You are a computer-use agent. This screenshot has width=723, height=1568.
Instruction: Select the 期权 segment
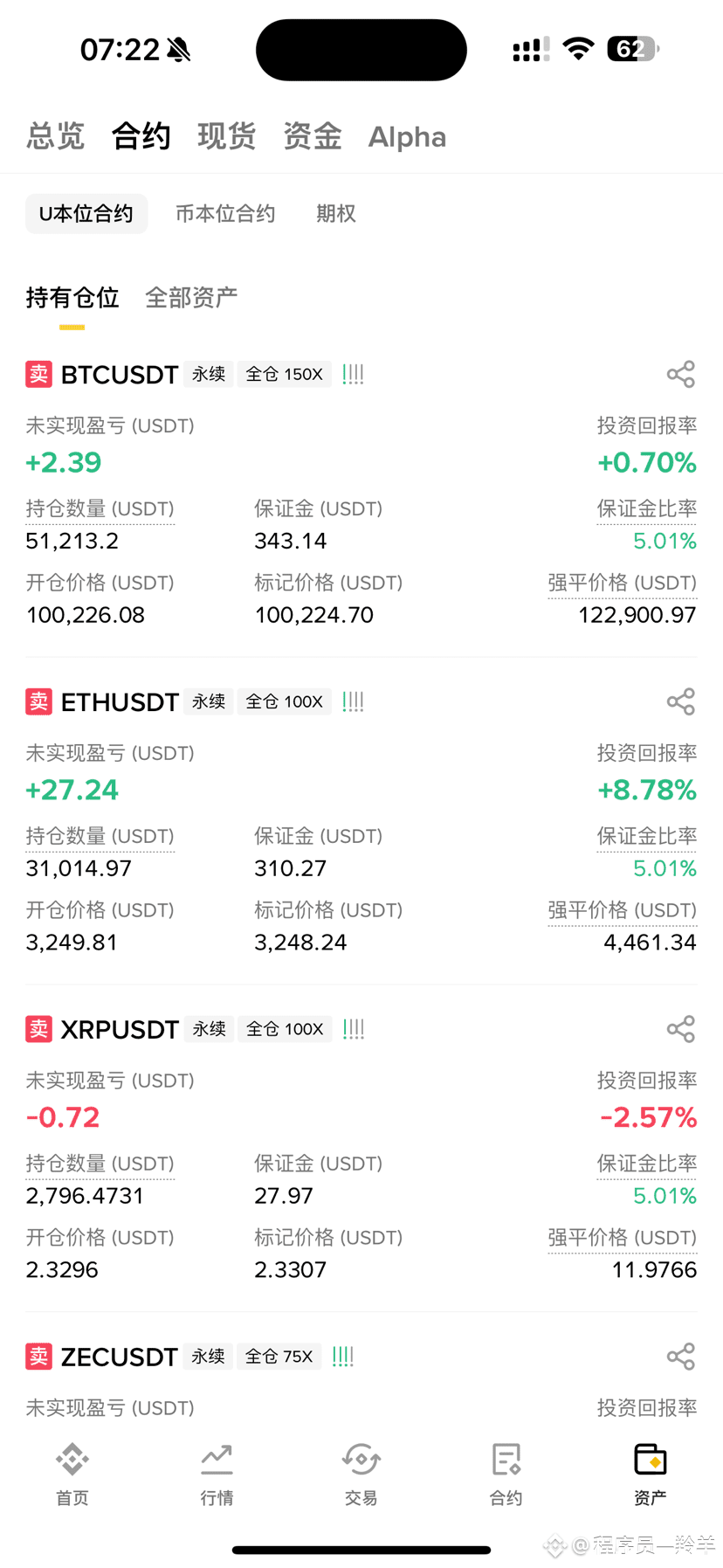[x=336, y=214]
